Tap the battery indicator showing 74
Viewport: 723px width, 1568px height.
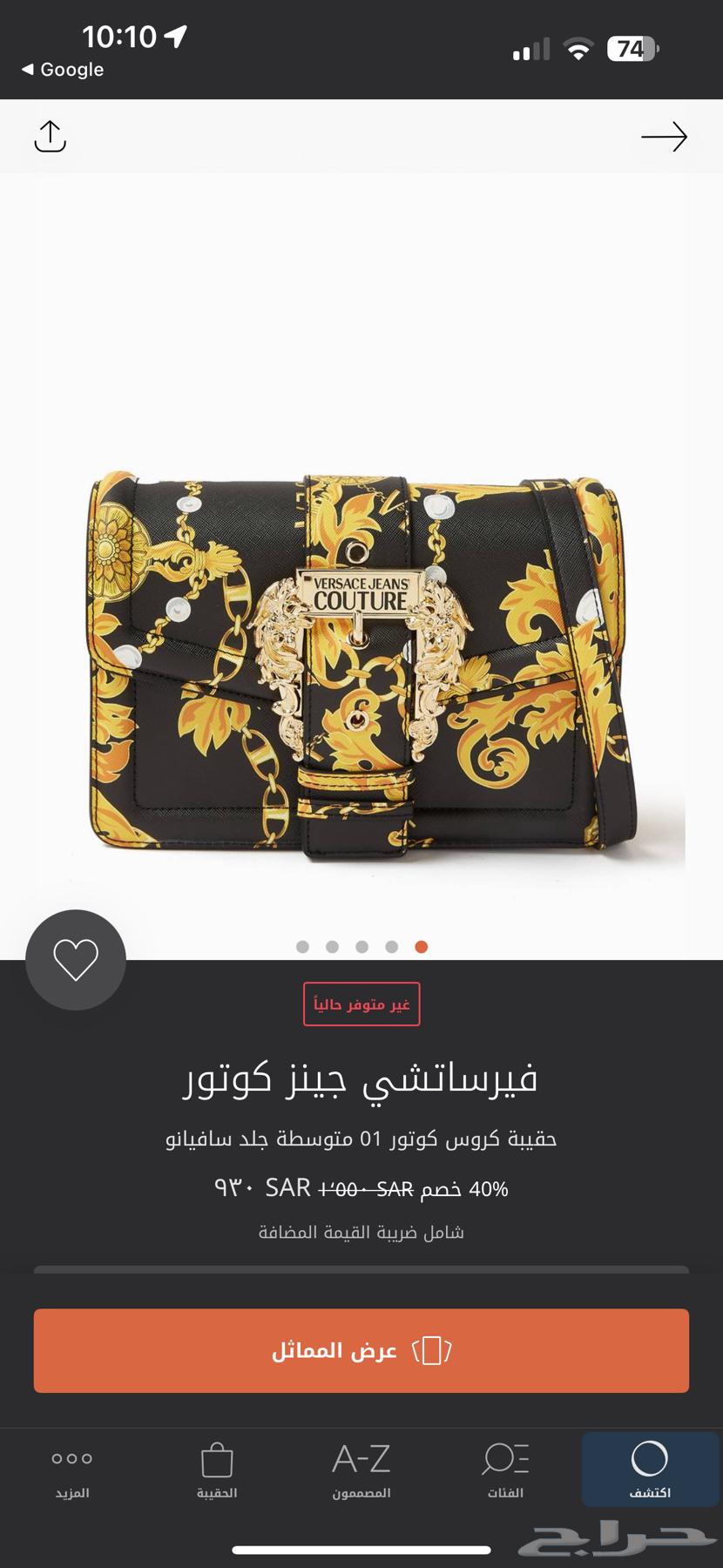631,48
